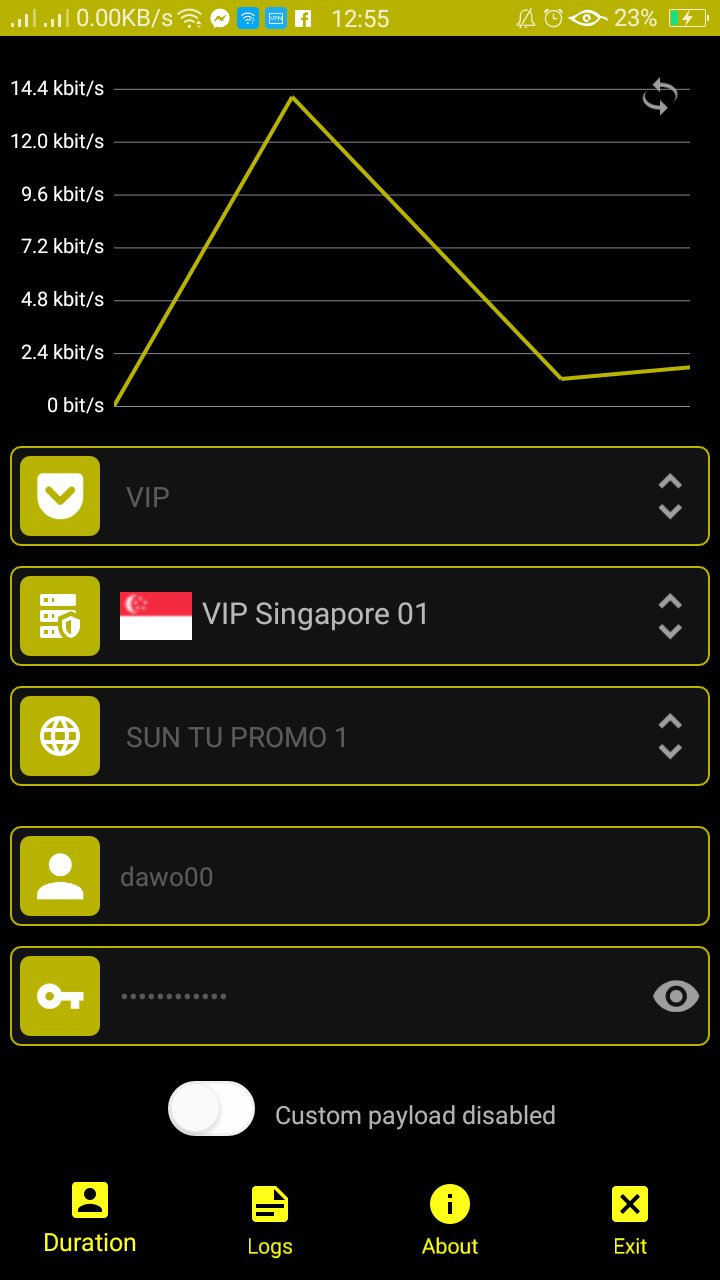Click the server shield icon beside VIP Singapore 01
720x1280 pixels.
(x=59, y=616)
